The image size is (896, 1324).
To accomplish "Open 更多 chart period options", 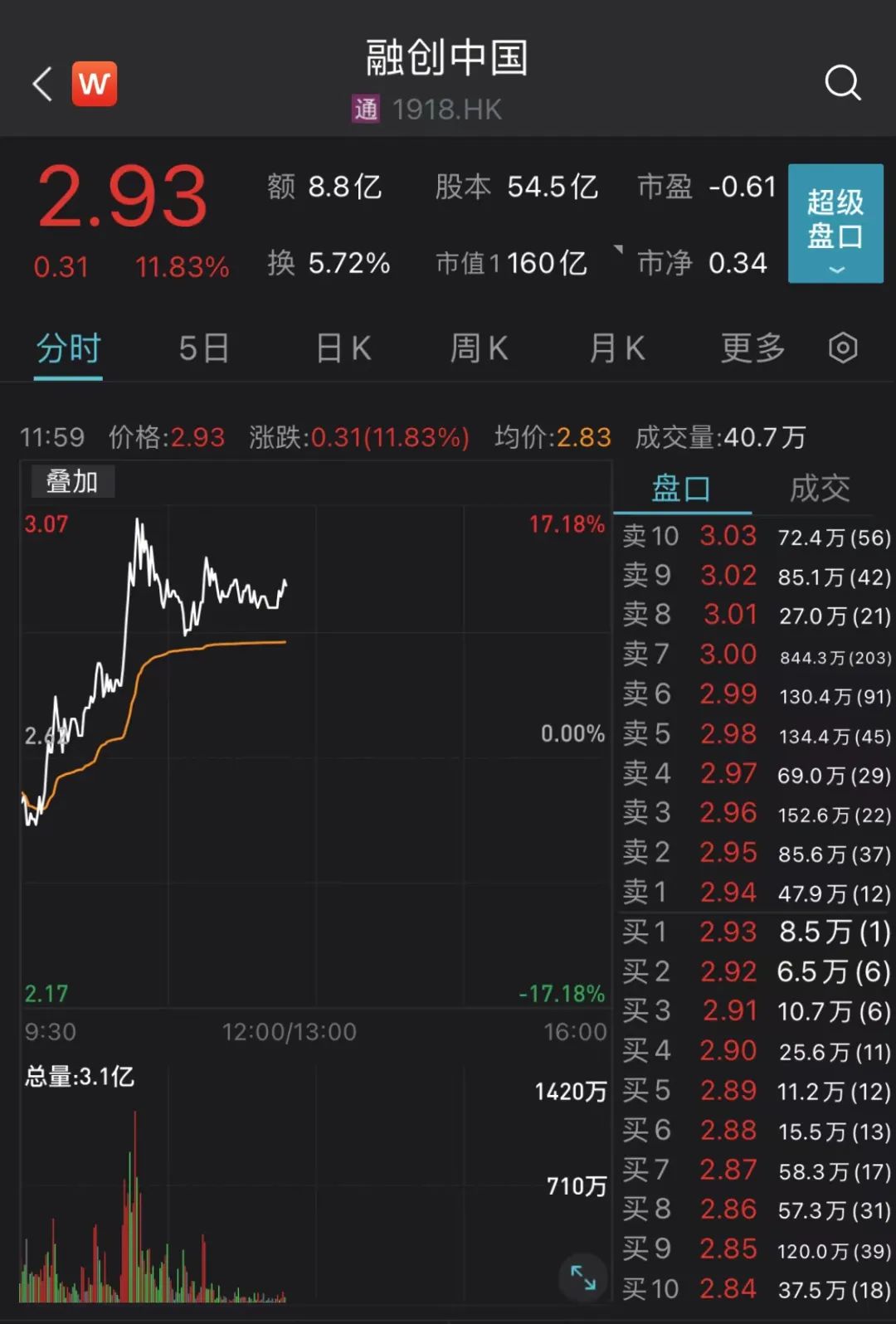I will [753, 349].
